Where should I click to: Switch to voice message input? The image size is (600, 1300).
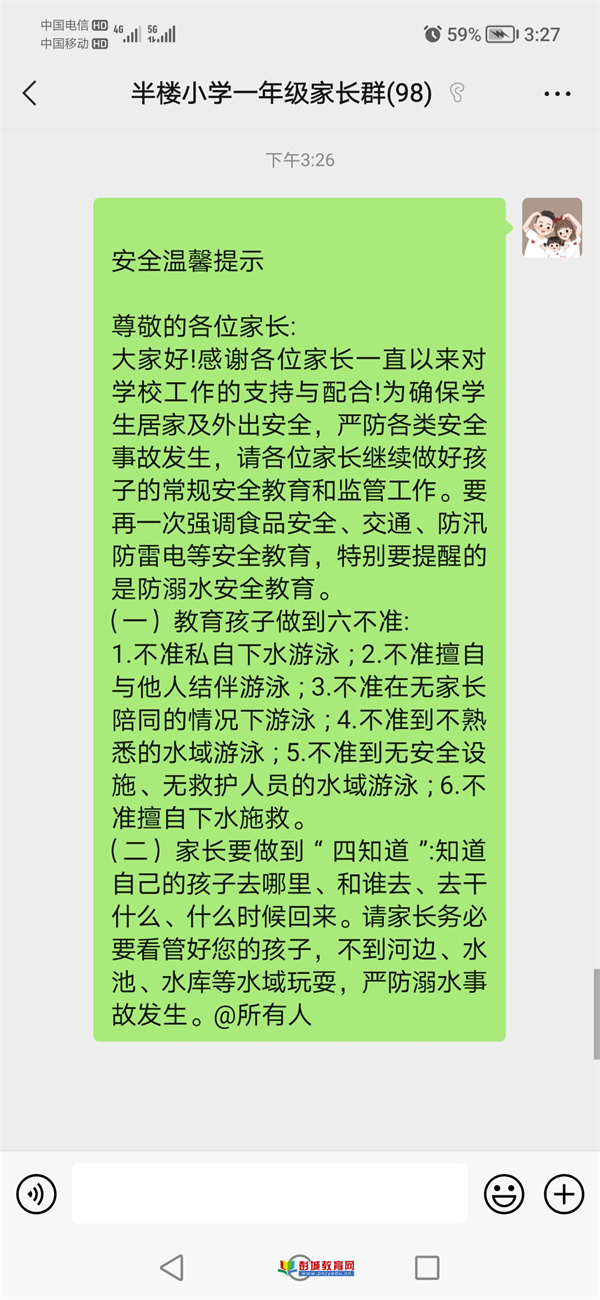[x=37, y=1193]
